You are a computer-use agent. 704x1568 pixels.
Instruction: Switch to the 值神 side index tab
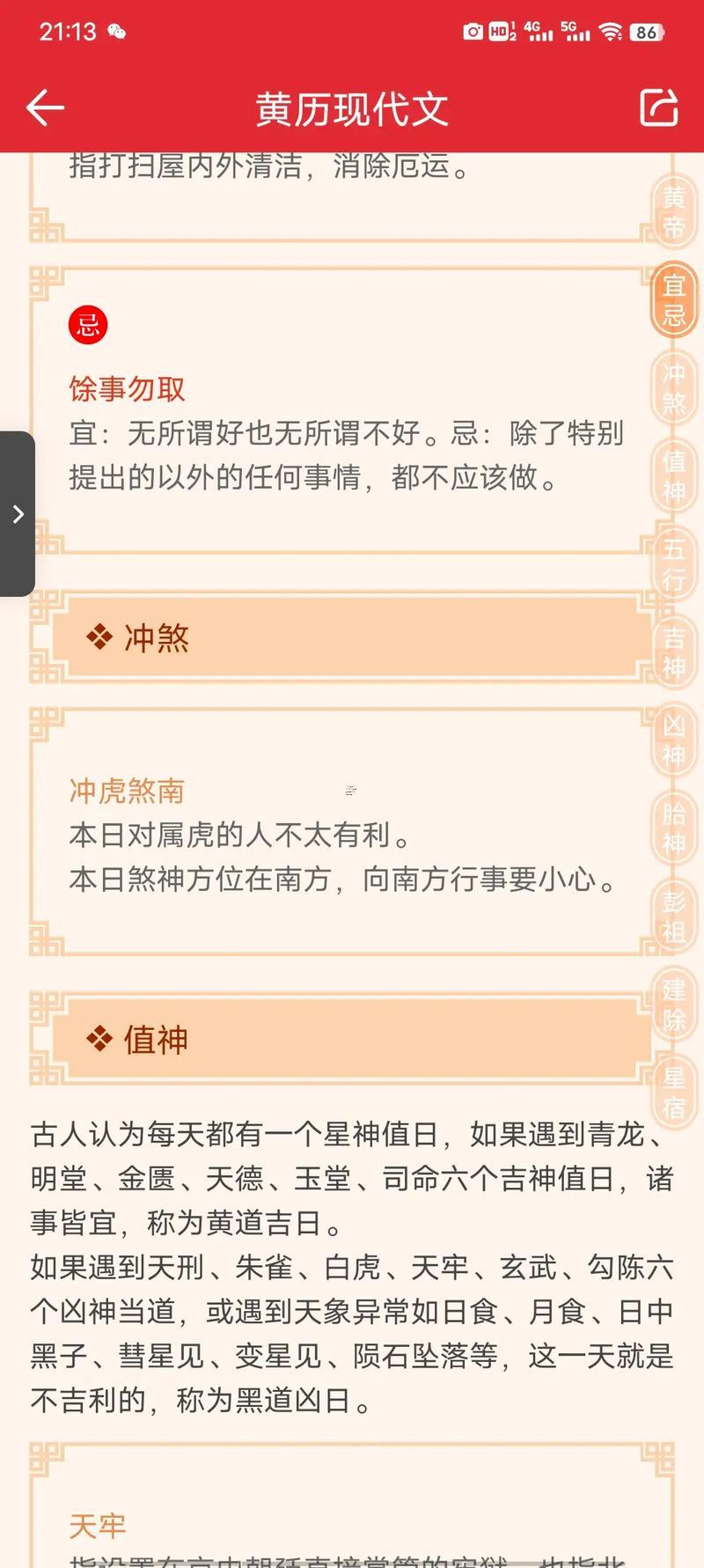tap(674, 476)
